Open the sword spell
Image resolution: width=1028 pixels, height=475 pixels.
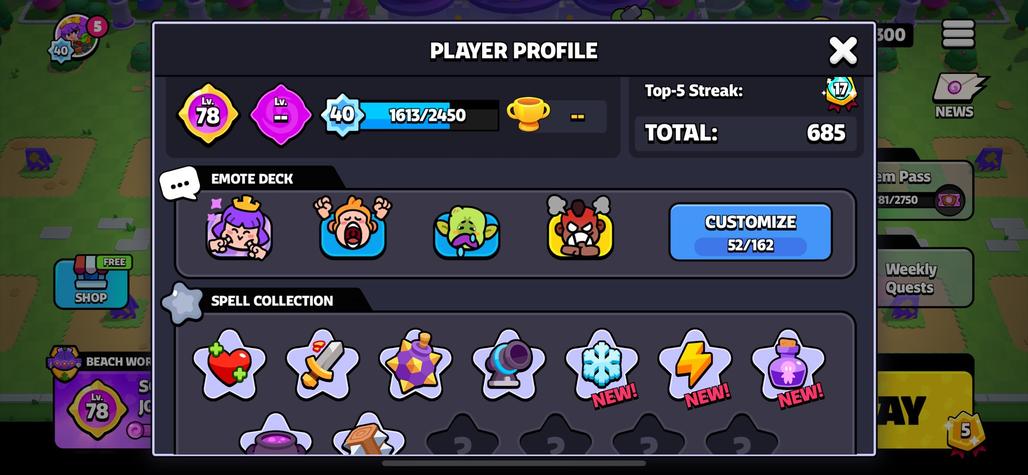pos(322,365)
